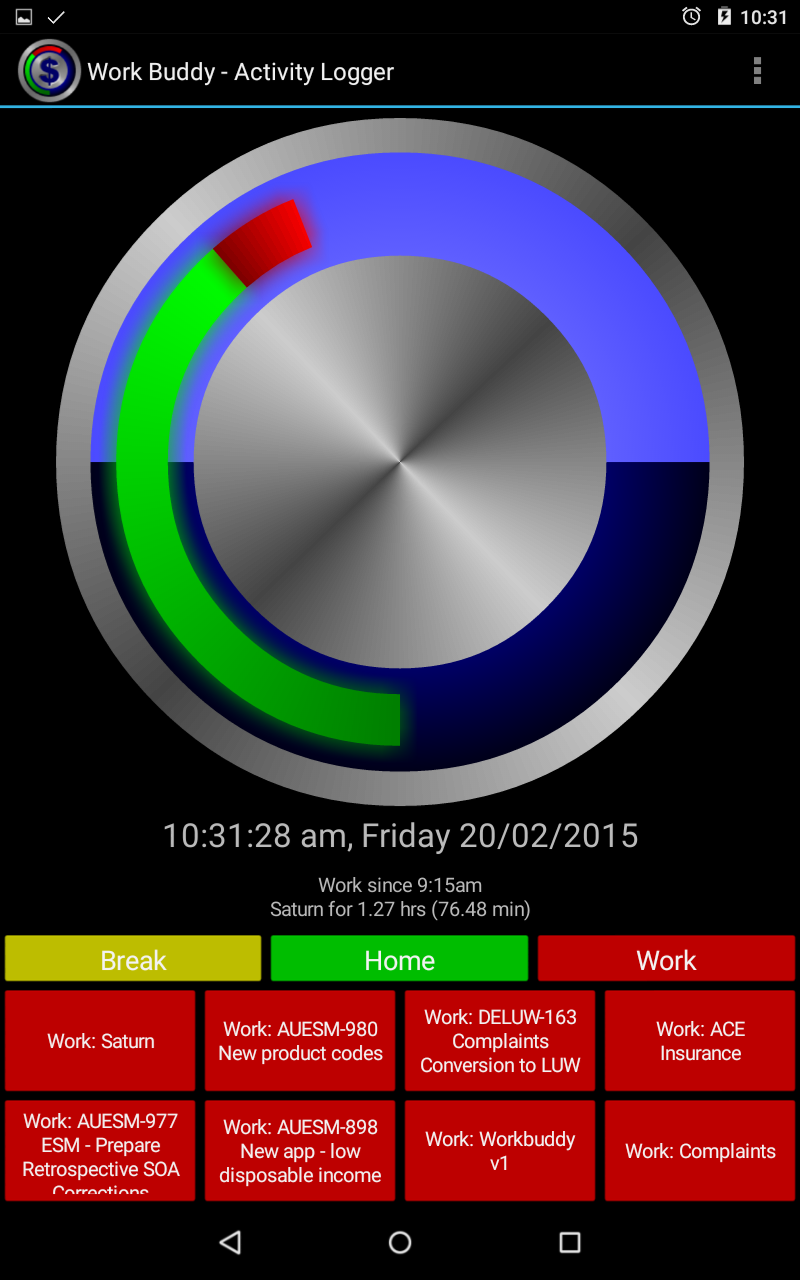Tap the red Work button
The image size is (800, 1280).
[x=666, y=959]
